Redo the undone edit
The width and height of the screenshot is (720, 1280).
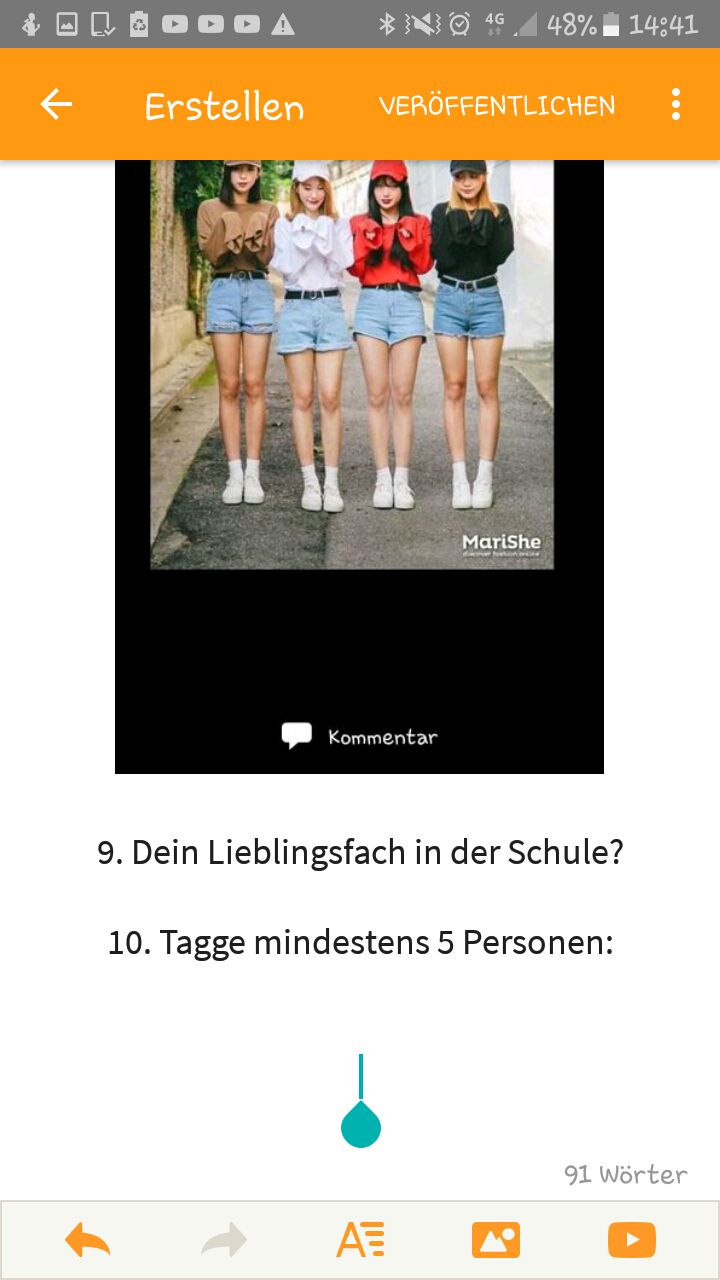(224, 1241)
